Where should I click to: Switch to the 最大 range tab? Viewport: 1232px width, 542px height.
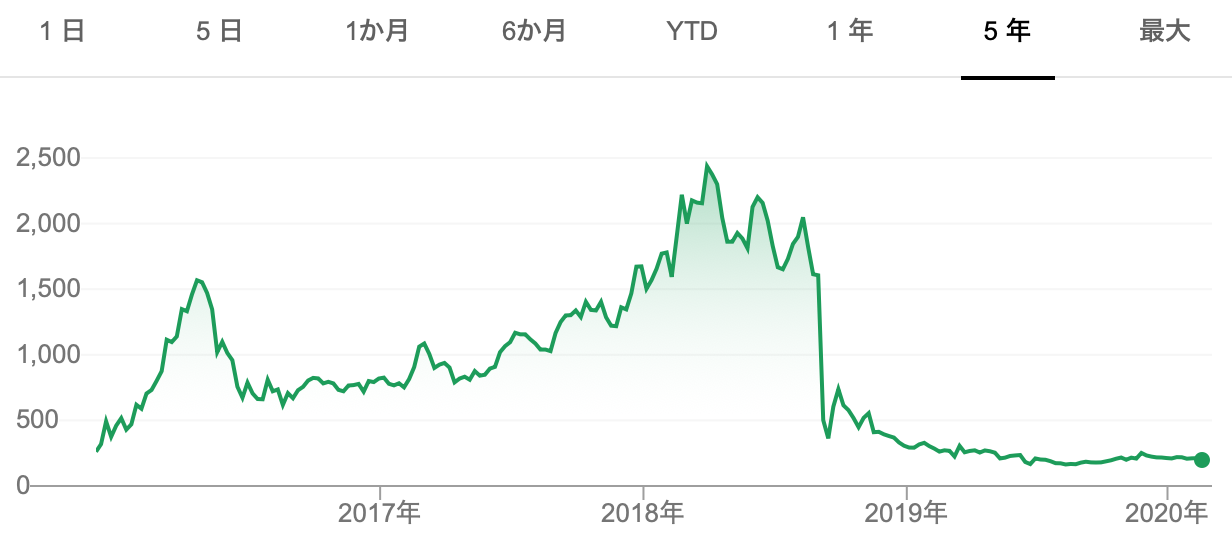tap(1165, 32)
